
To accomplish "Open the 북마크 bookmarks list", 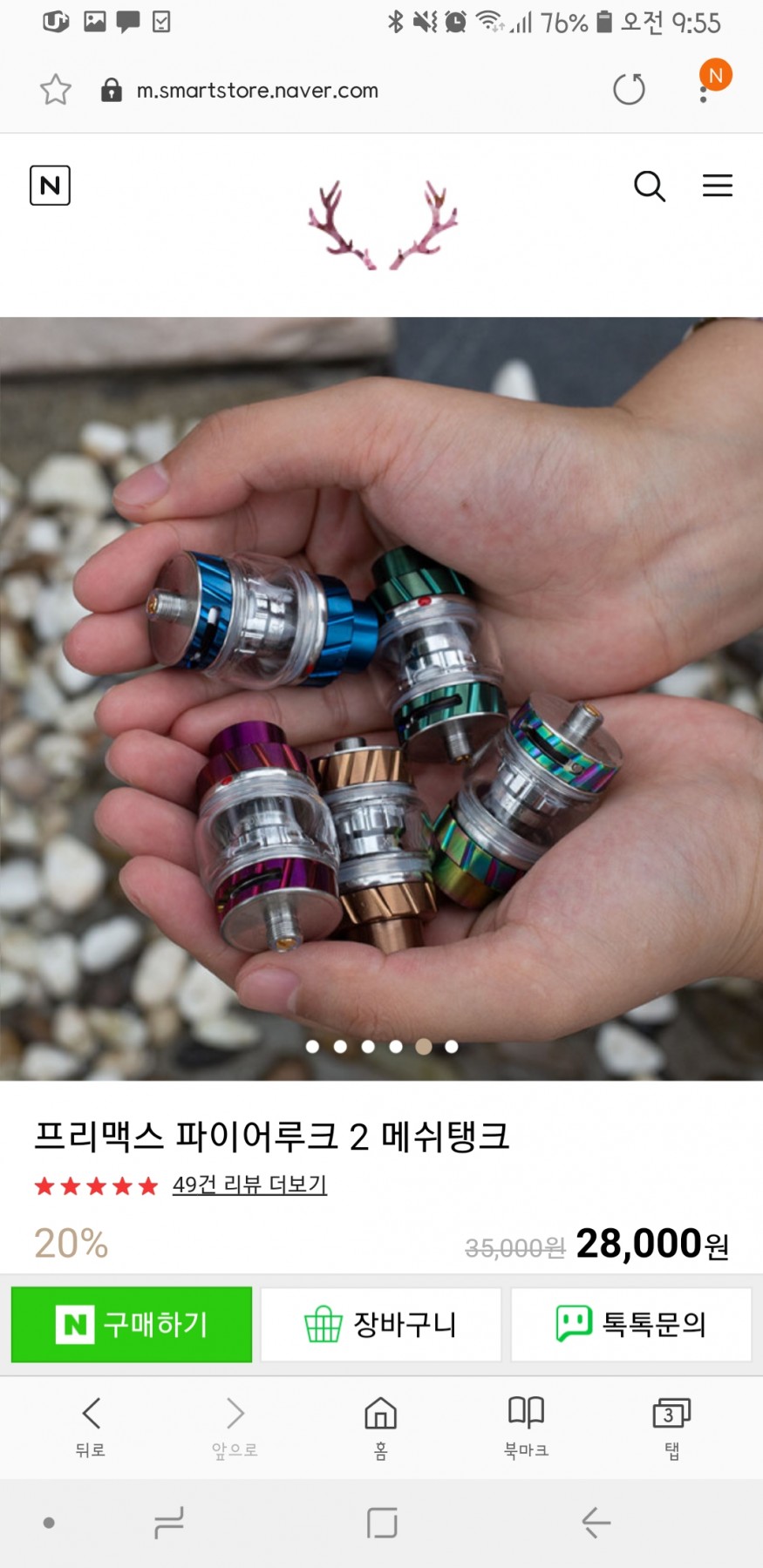I will [x=526, y=1426].
